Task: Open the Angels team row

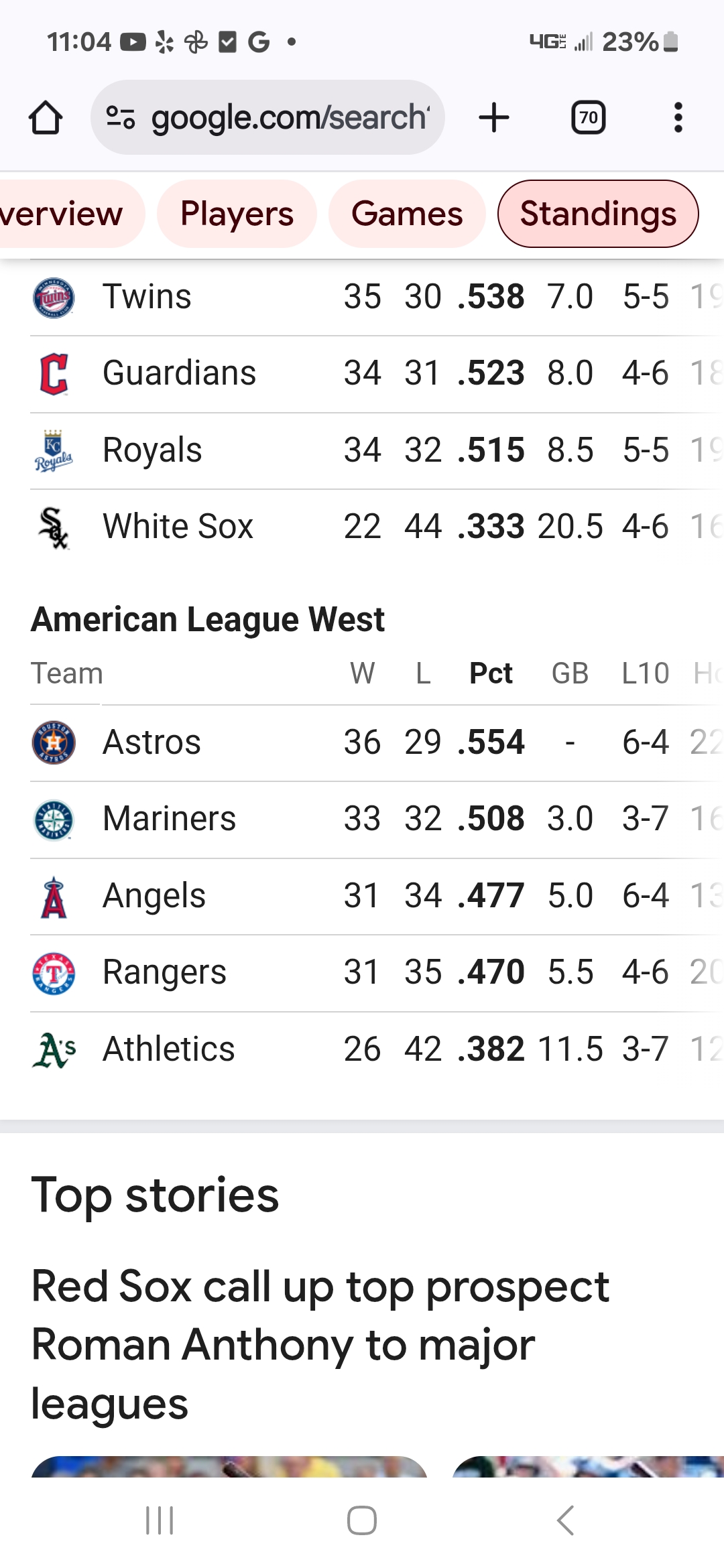Action: coord(154,896)
